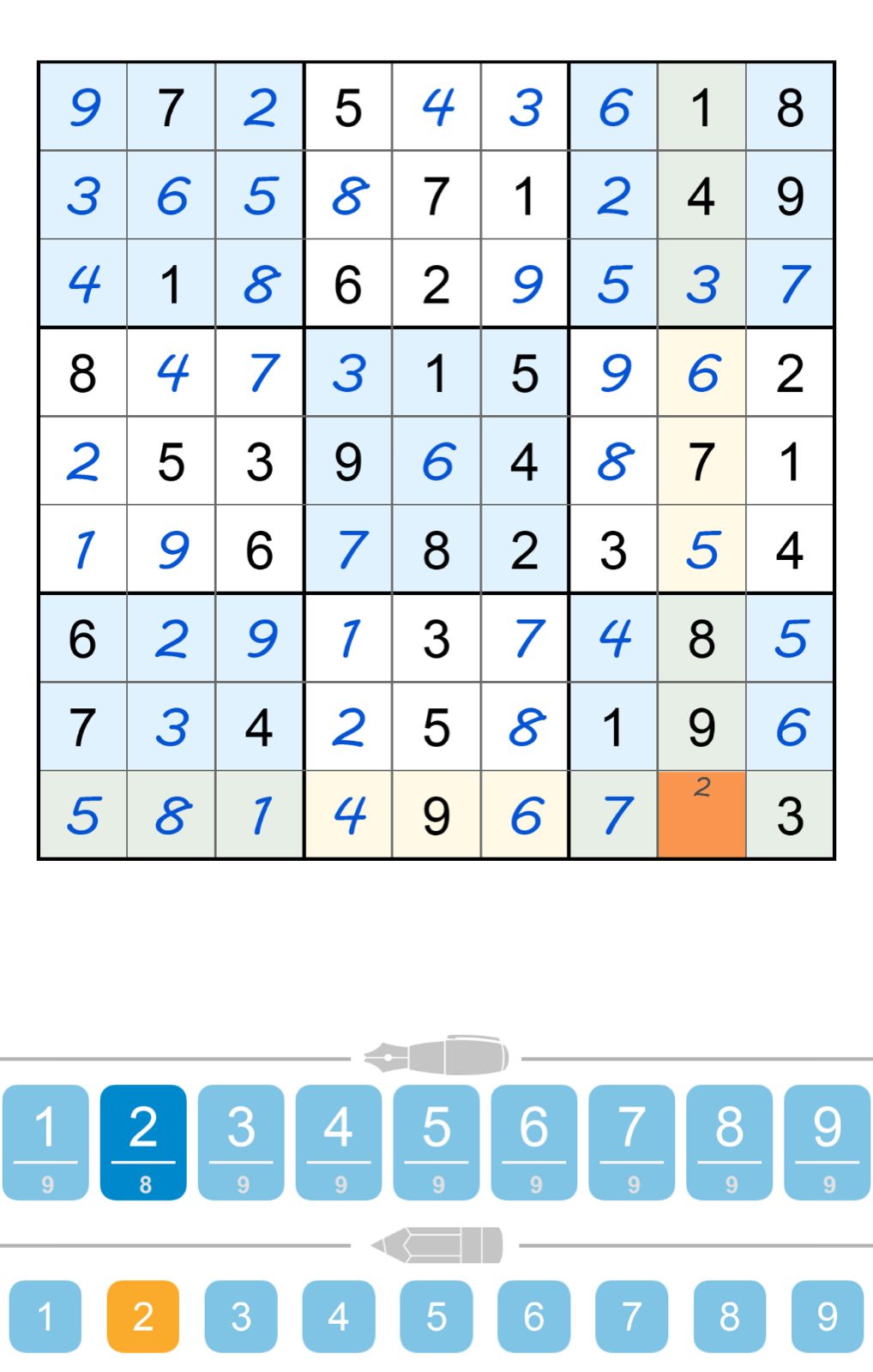
Task: Choose pencil note 7
Action: (x=632, y=1316)
